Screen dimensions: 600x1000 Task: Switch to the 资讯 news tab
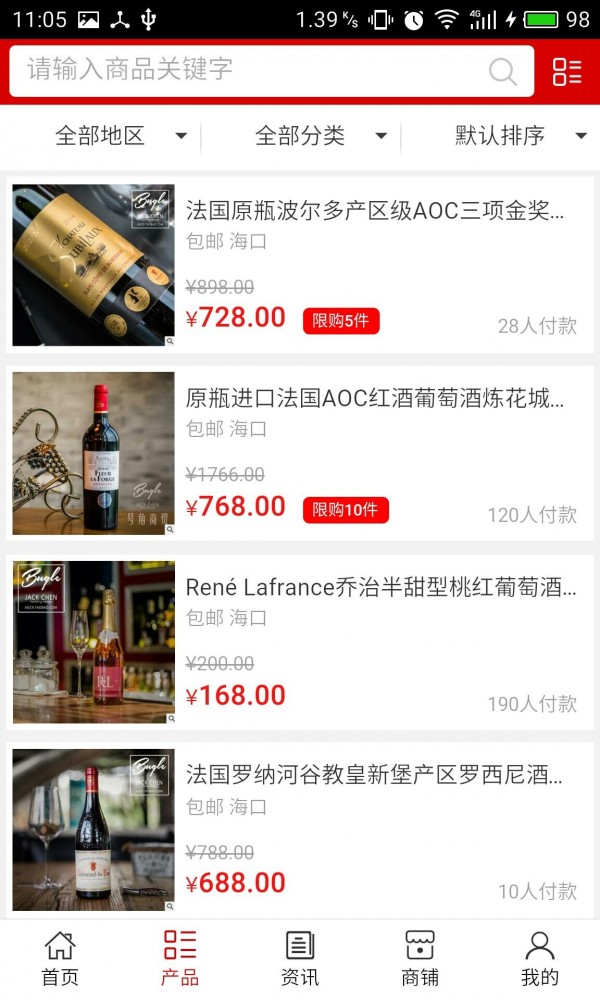click(300, 959)
